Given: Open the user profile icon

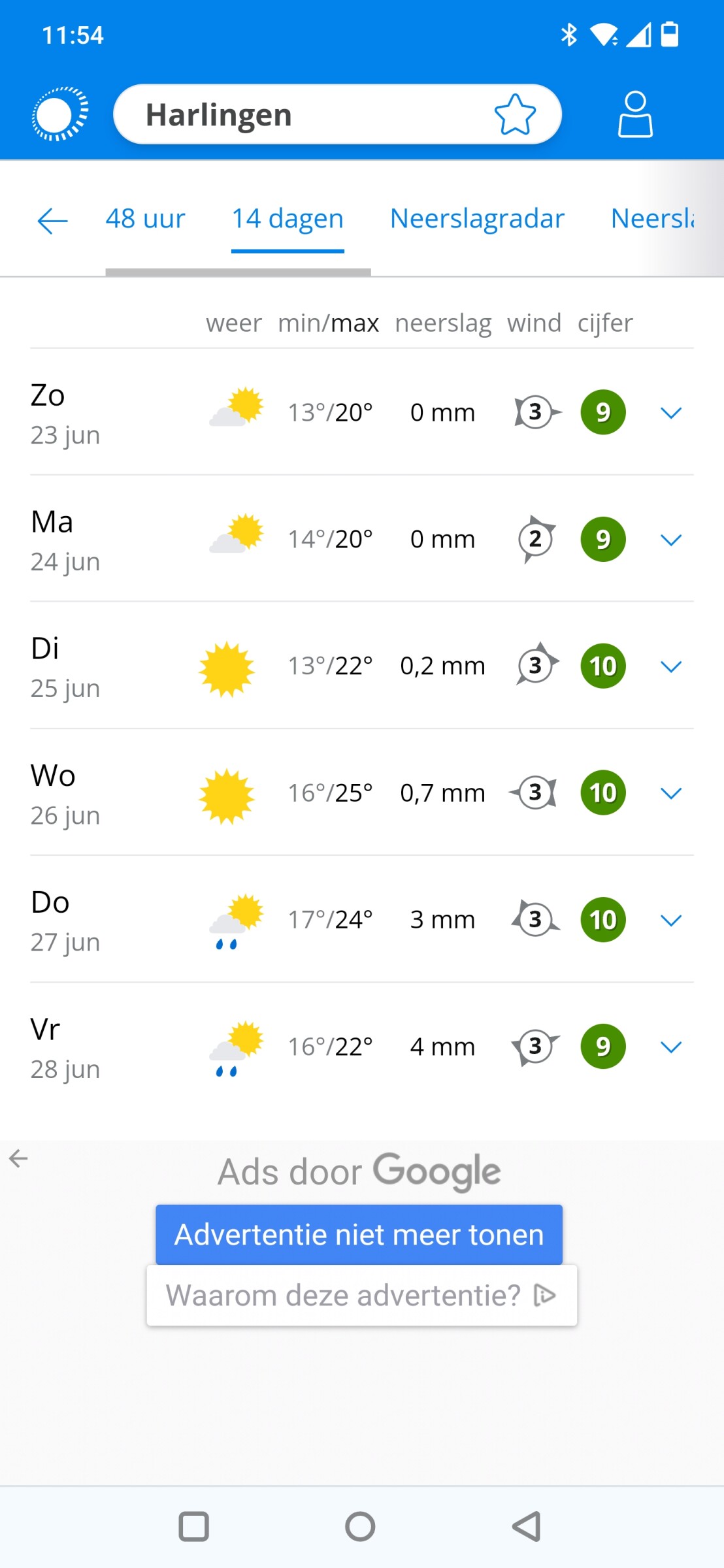Looking at the screenshot, I should tap(635, 115).
